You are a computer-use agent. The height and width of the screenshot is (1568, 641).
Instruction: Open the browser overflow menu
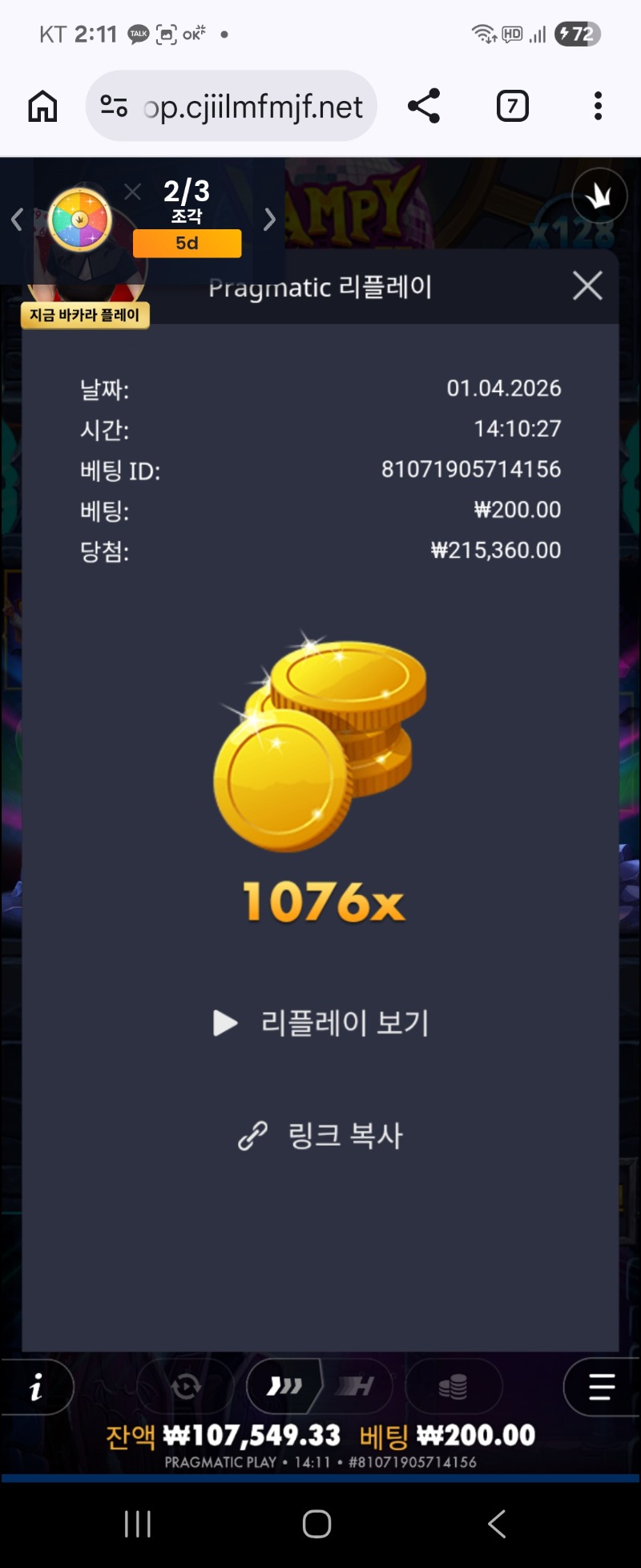coord(598,106)
